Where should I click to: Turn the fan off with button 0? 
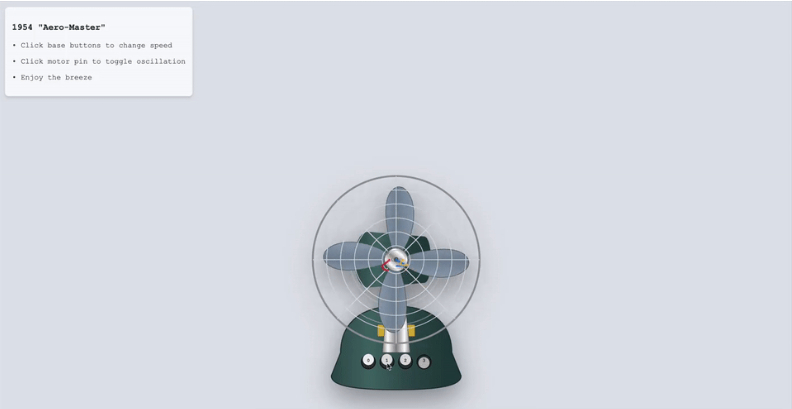tap(369, 360)
